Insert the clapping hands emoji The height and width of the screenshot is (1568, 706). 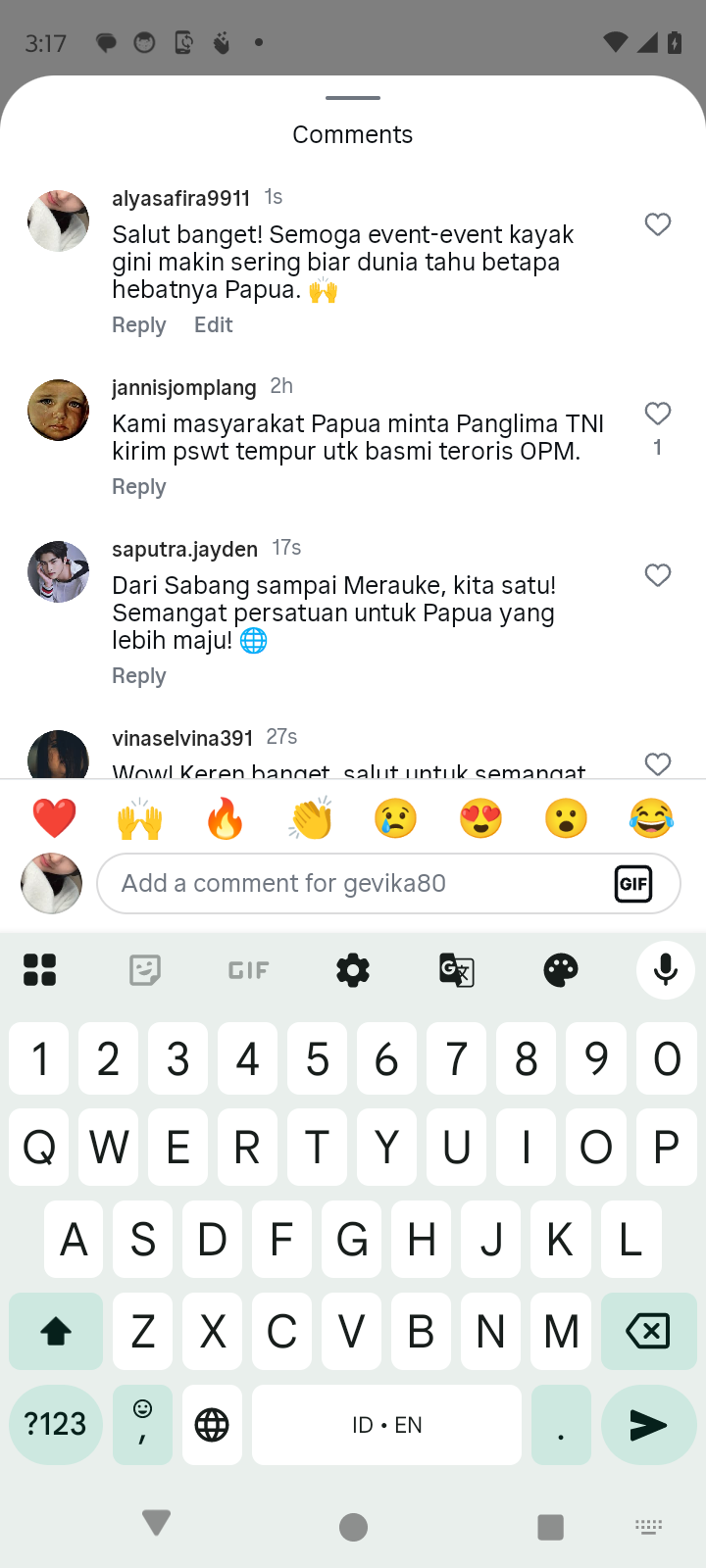[x=311, y=818]
